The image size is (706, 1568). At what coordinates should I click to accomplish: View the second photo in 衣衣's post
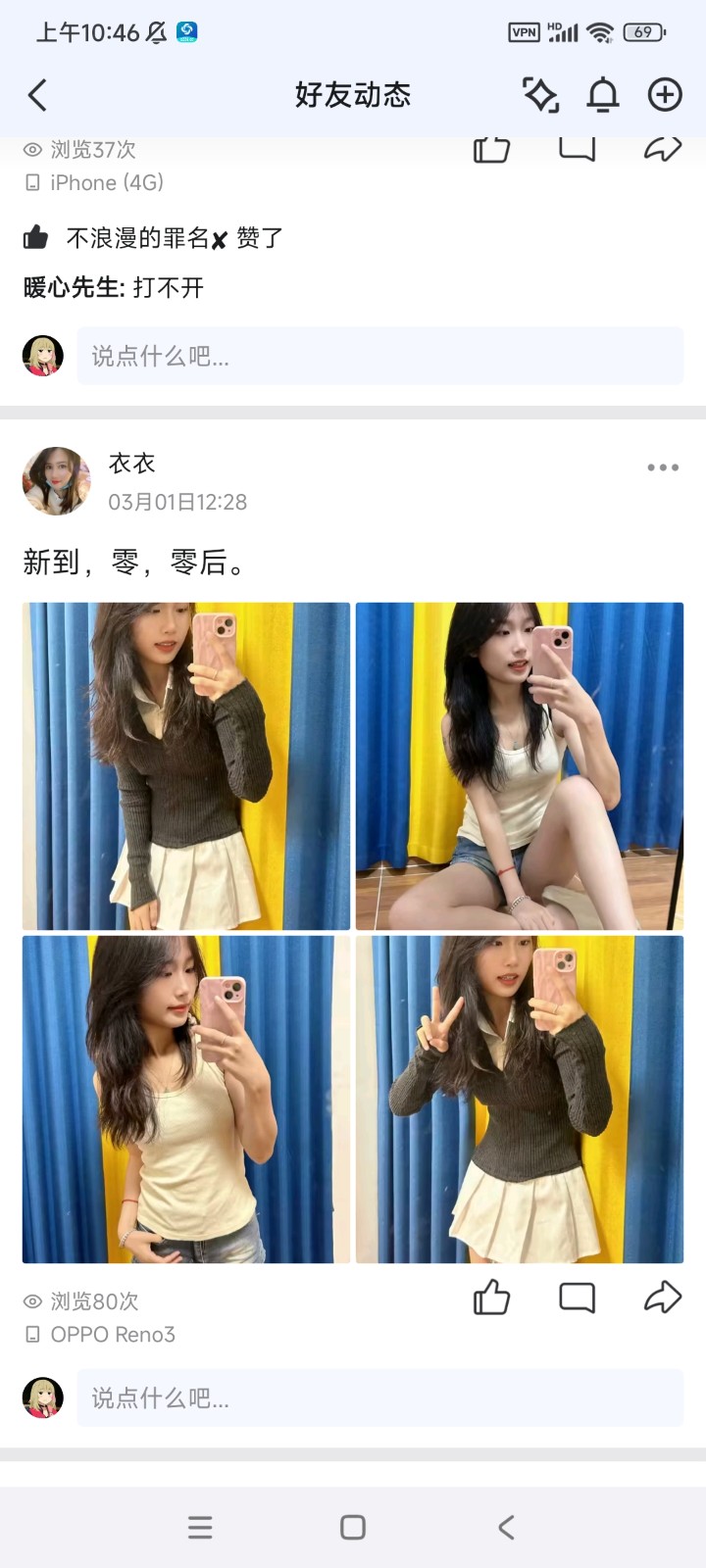tap(519, 765)
